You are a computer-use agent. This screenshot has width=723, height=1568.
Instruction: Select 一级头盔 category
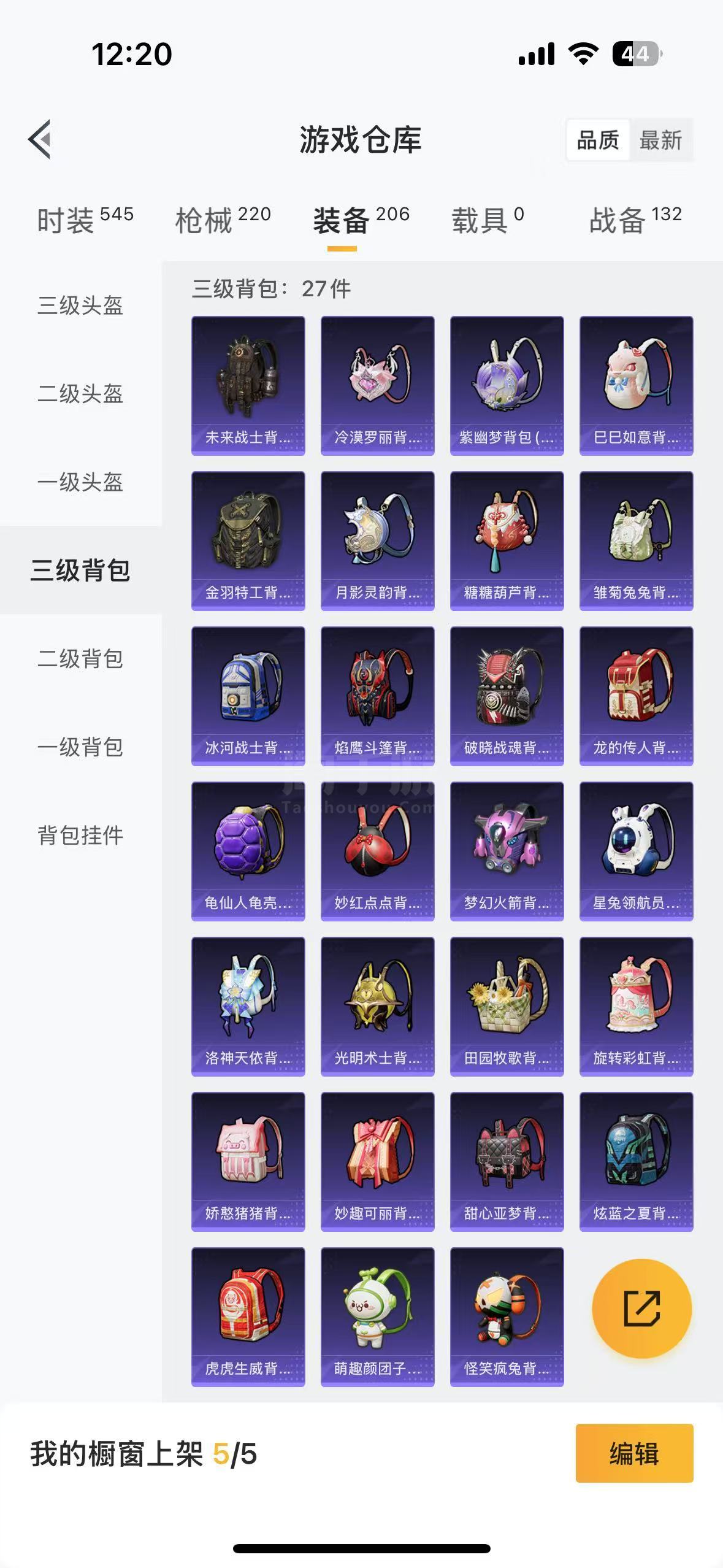tap(80, 482)
